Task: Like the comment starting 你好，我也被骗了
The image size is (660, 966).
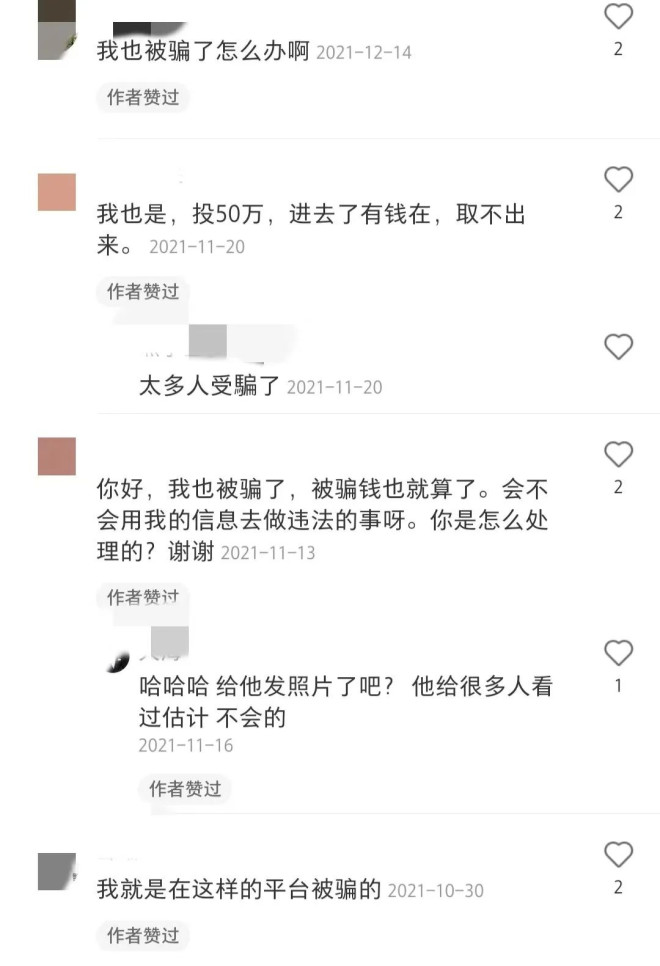Action: [x=619, y=455]
